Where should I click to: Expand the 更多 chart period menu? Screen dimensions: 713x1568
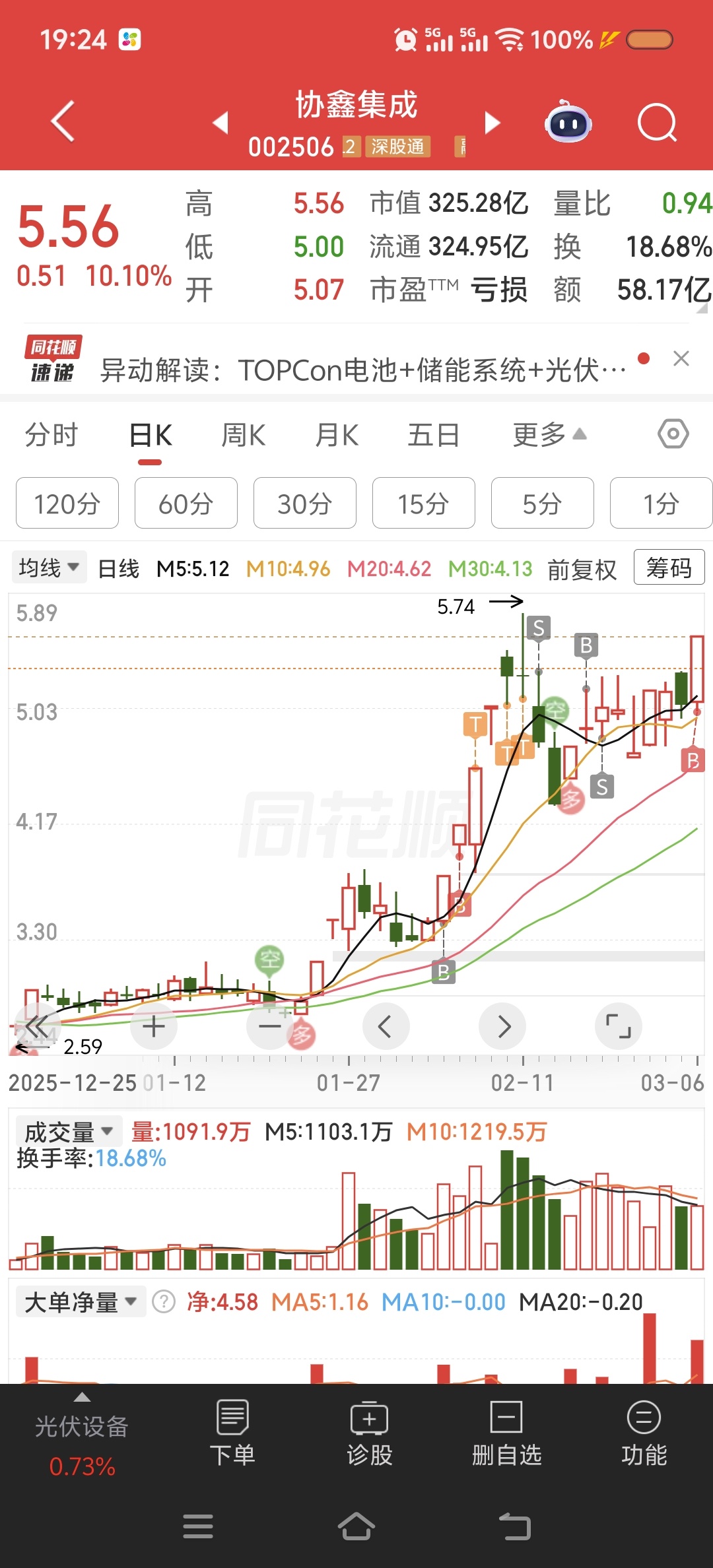549,435
